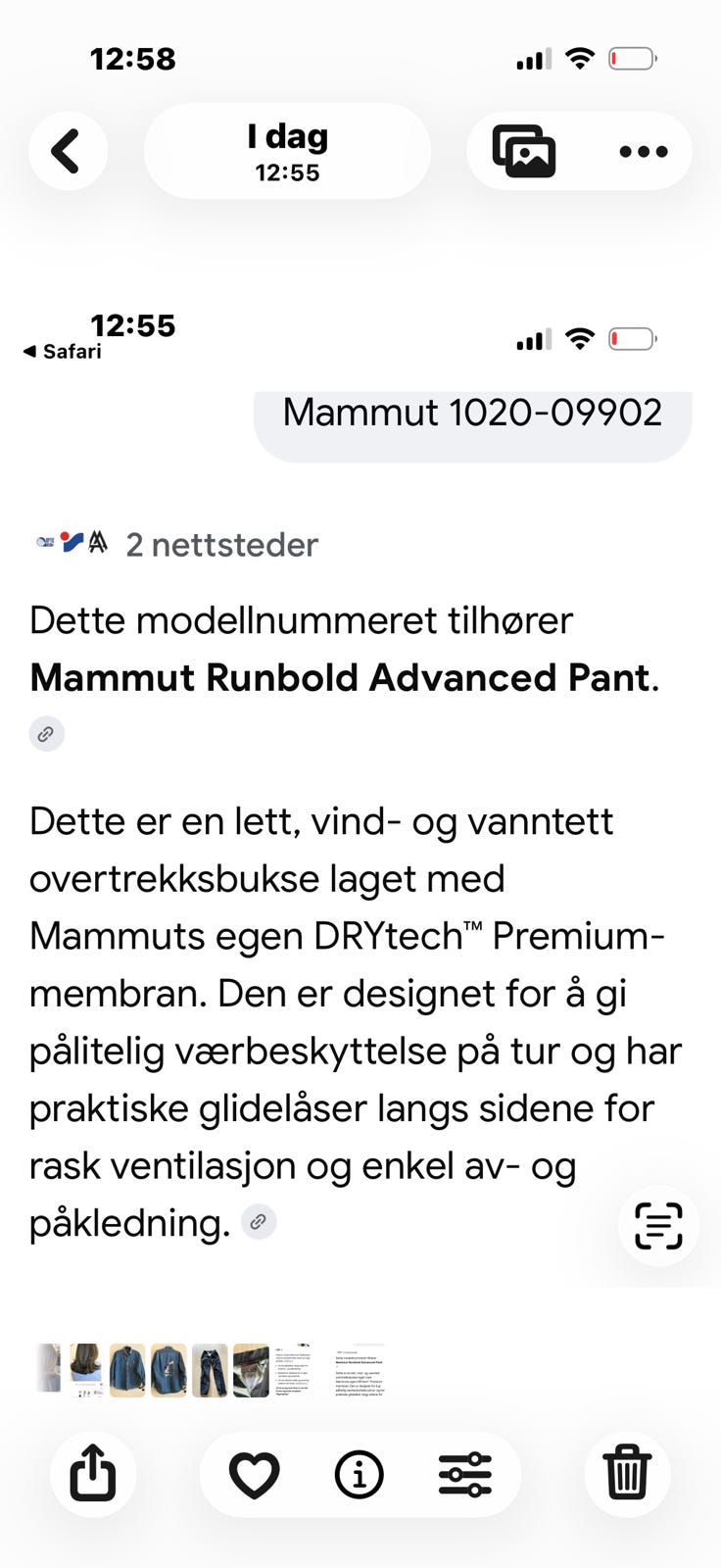Activate Live Text scan icon
This screenshot has height=1568, width=721.
coord(658,1226)
